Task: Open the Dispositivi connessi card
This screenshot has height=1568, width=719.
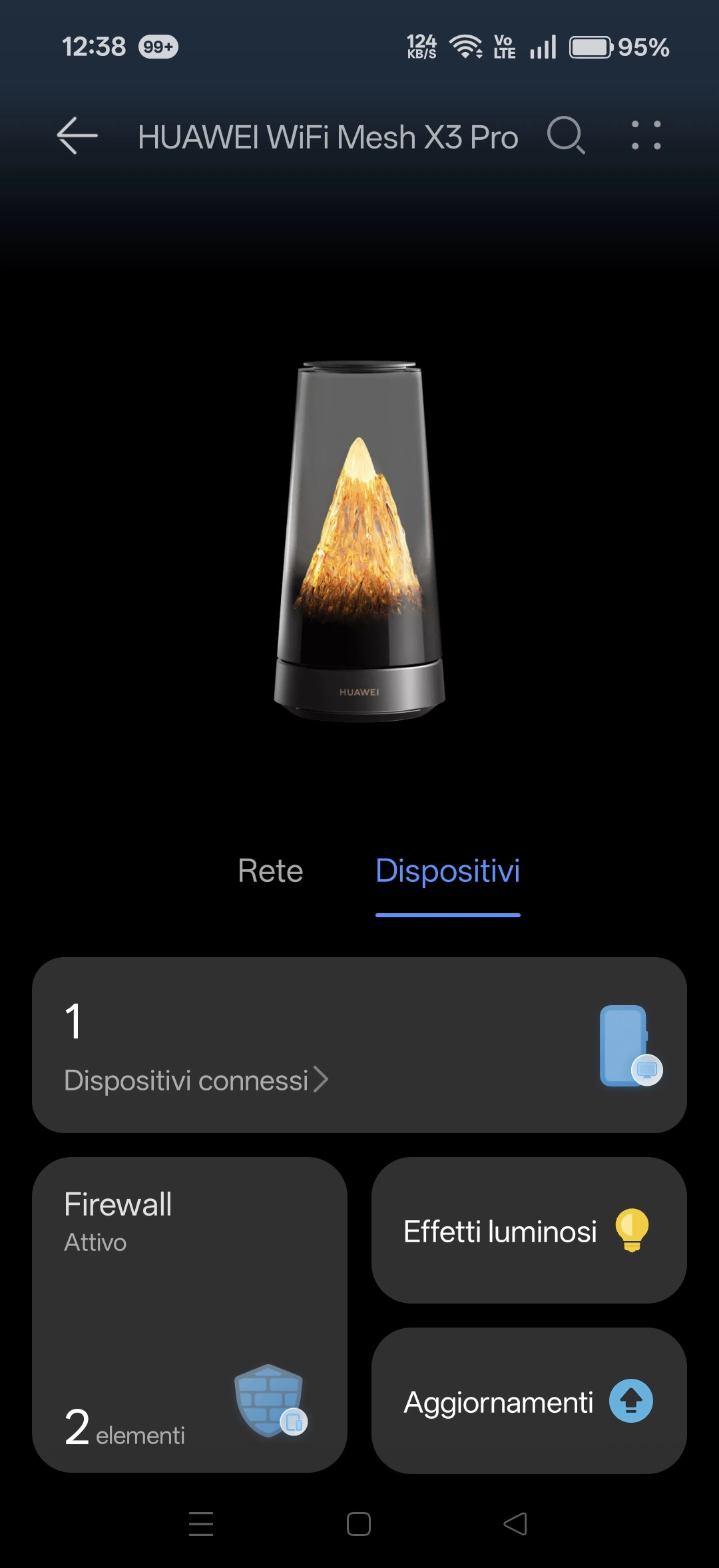Action: (359, 1045)
